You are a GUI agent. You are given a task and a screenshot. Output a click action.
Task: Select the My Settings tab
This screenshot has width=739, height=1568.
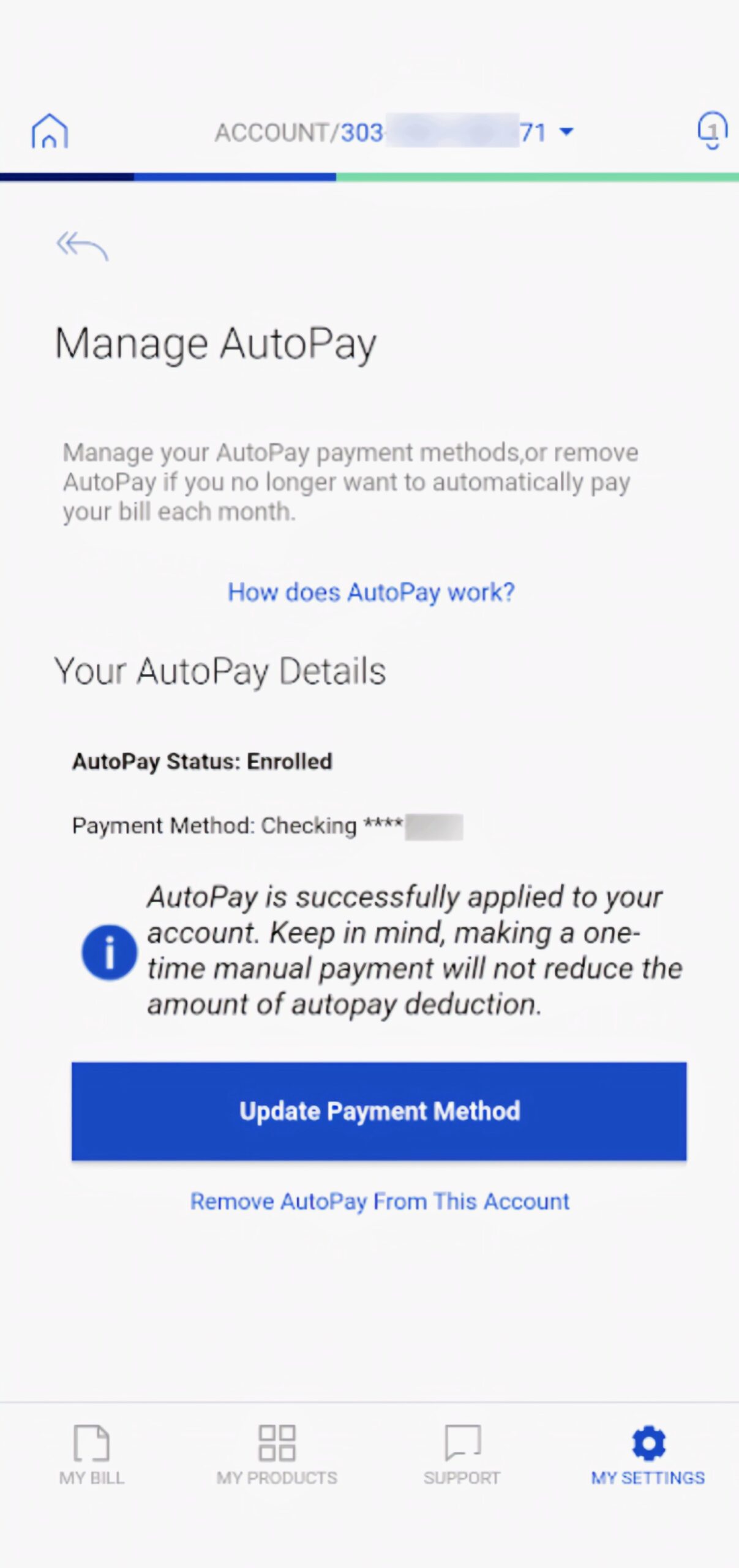coord(648,1455)
